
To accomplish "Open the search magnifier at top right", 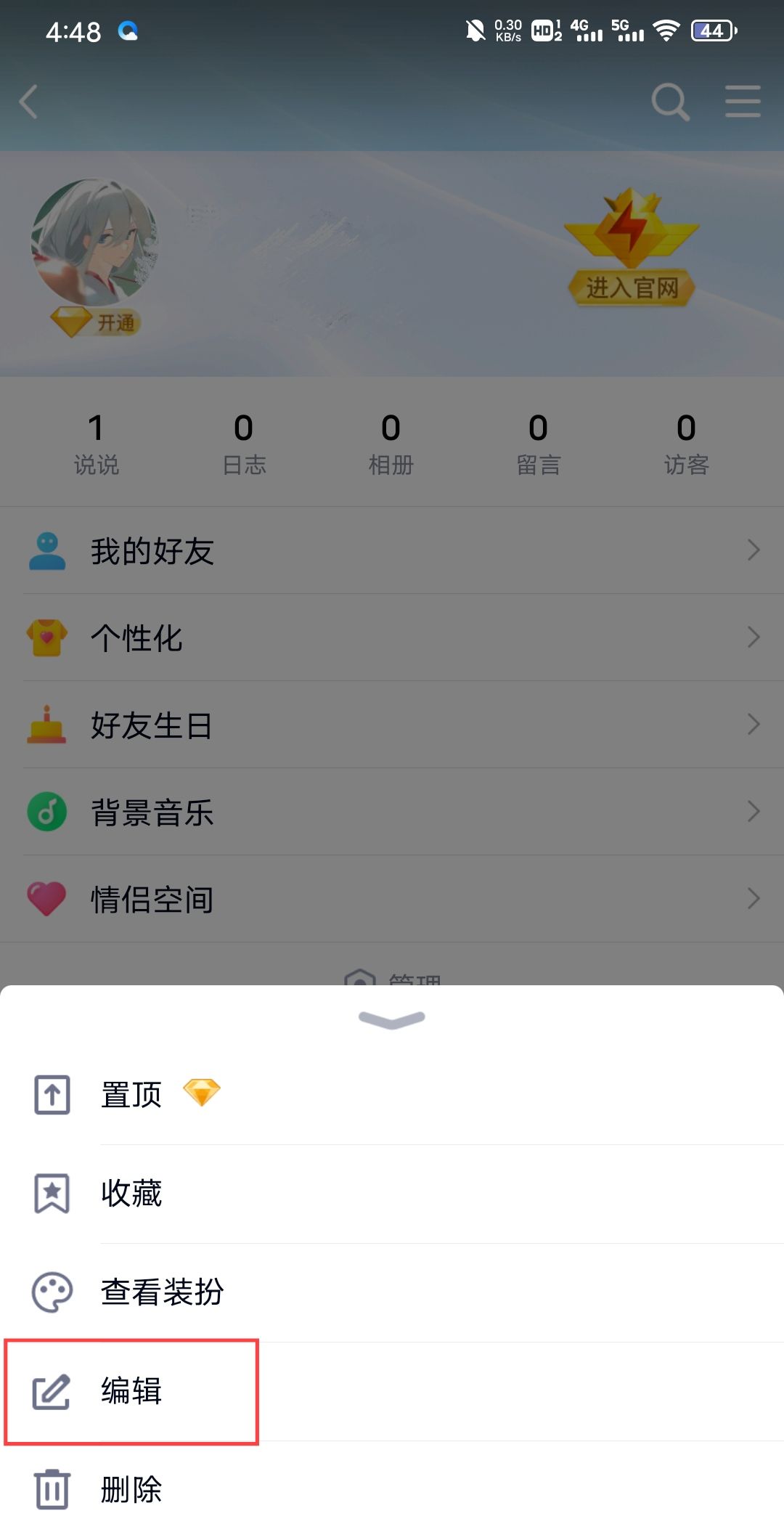I will tap(669, 102).
